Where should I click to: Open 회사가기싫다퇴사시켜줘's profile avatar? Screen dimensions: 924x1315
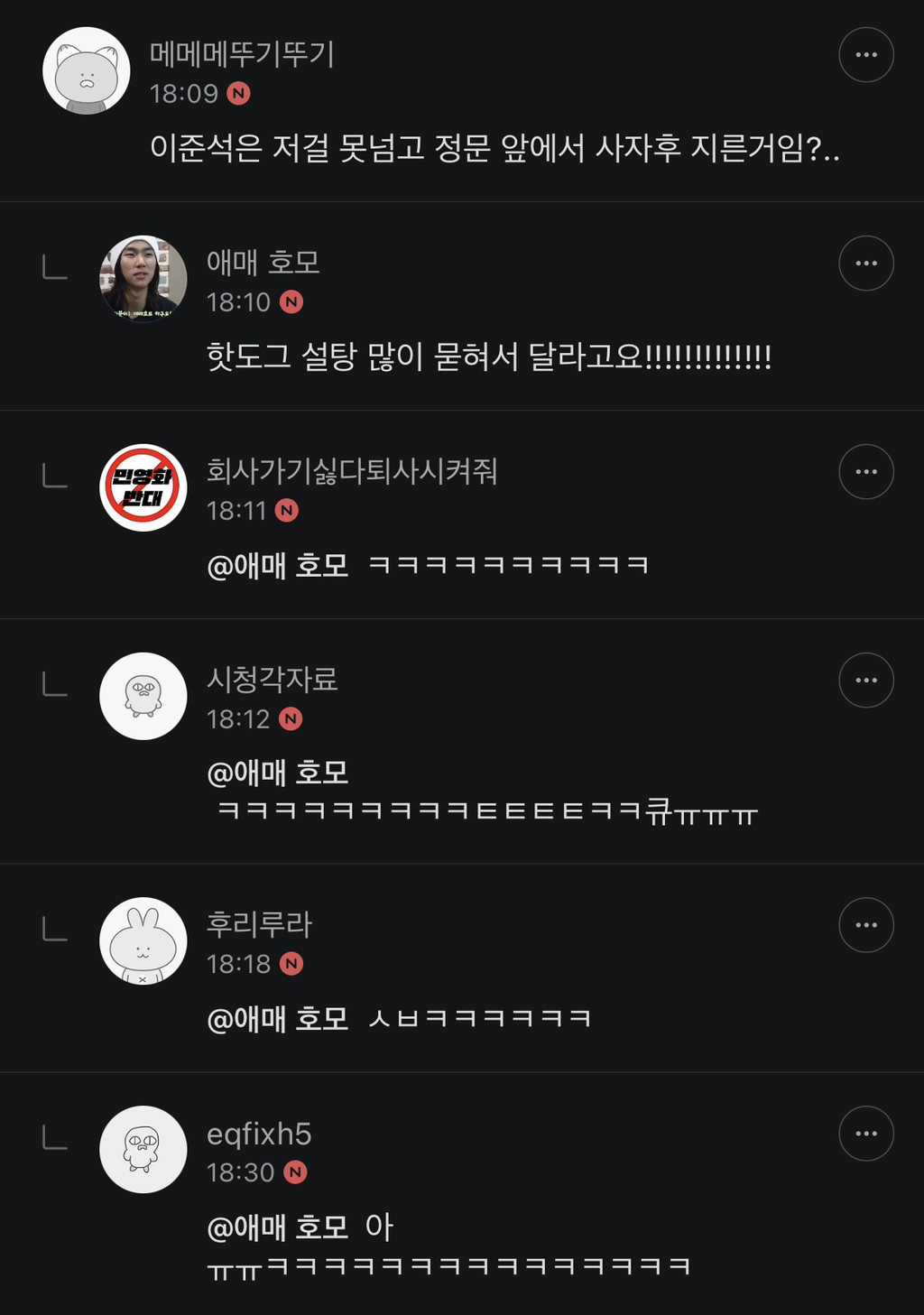[143, 487]
